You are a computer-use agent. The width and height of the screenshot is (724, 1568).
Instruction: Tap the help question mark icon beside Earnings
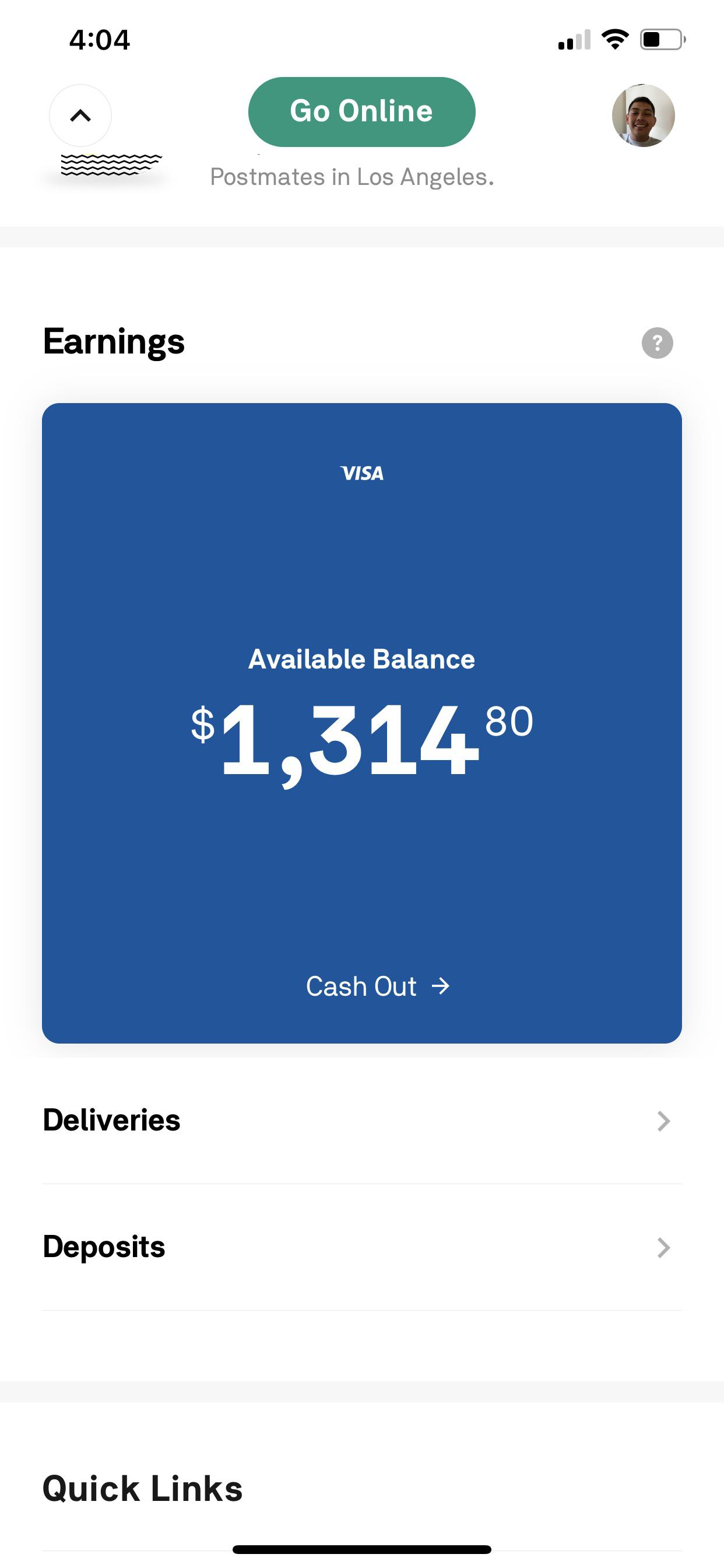coord(658,342)
